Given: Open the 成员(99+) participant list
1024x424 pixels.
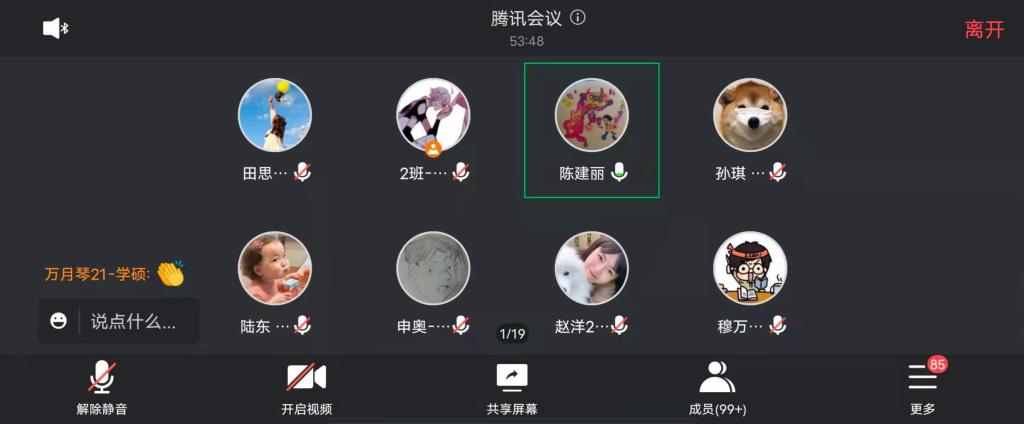Looking at the screenshot, I should tap(717, 388).
